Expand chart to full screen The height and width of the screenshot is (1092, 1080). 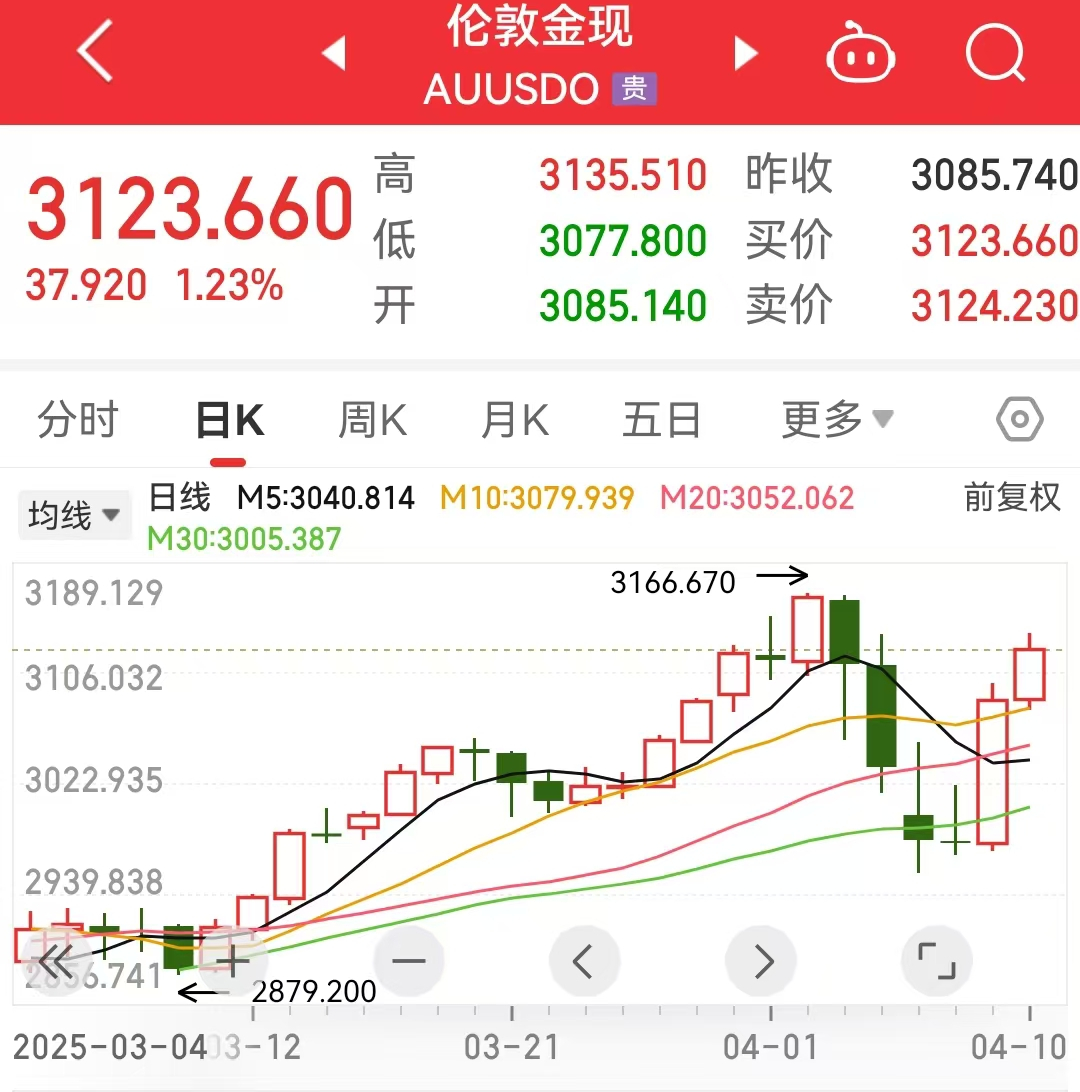[937, 962]
